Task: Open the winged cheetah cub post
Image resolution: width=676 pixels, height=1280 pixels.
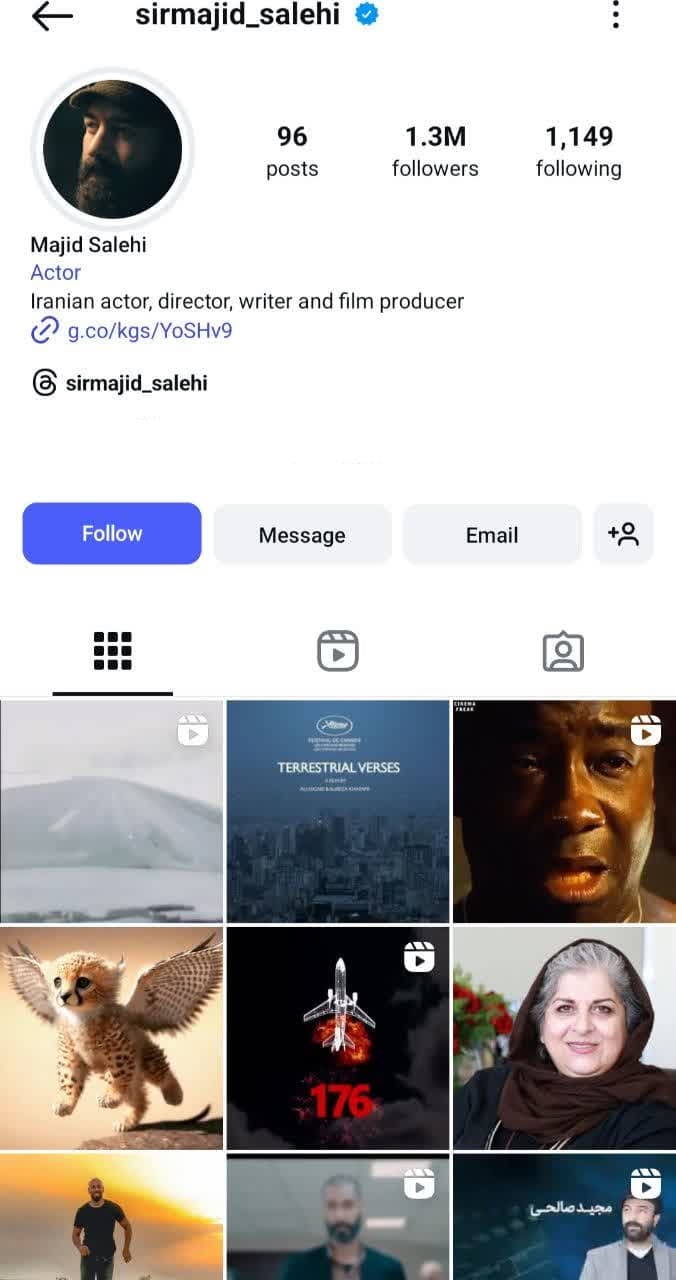Action: tap(111, 1038)
